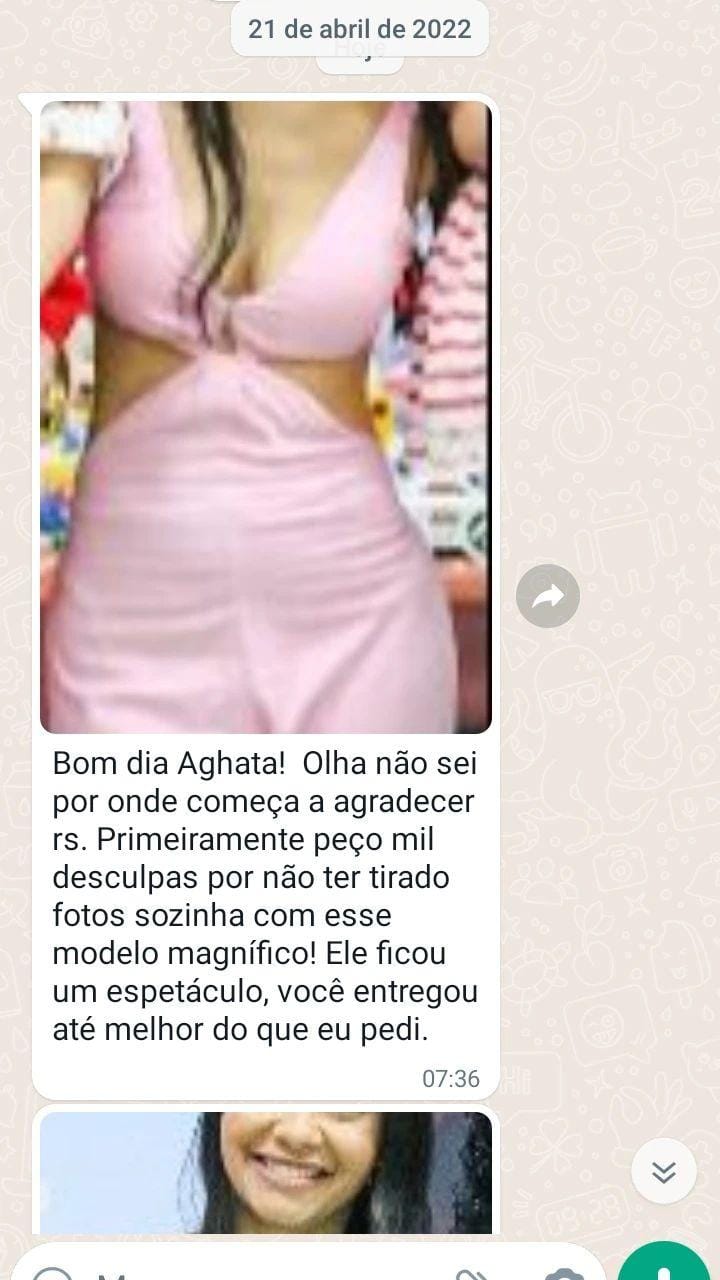Tap the message input field
The image size is (720, 1280).
270,1270
